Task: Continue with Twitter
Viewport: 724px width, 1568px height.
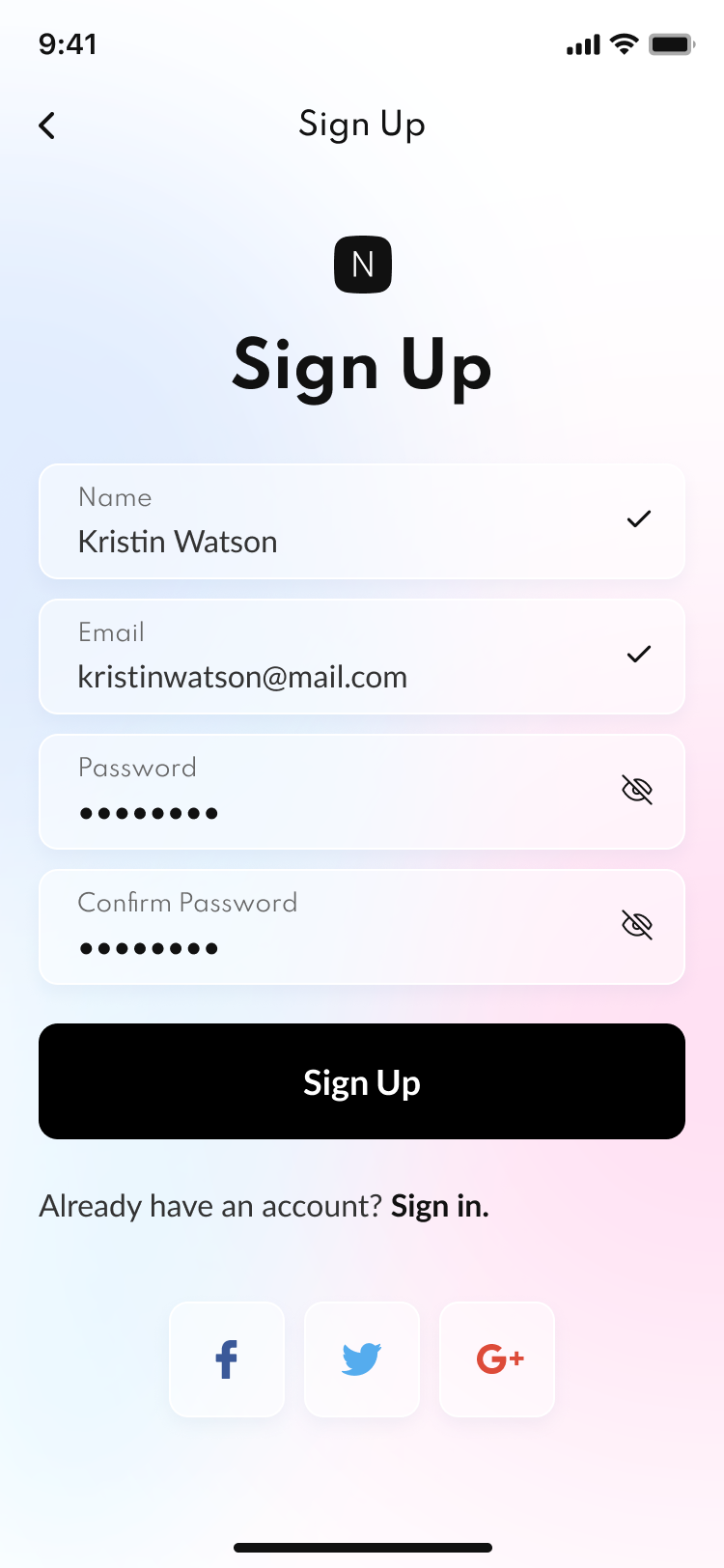Action: click(362, 1359)
